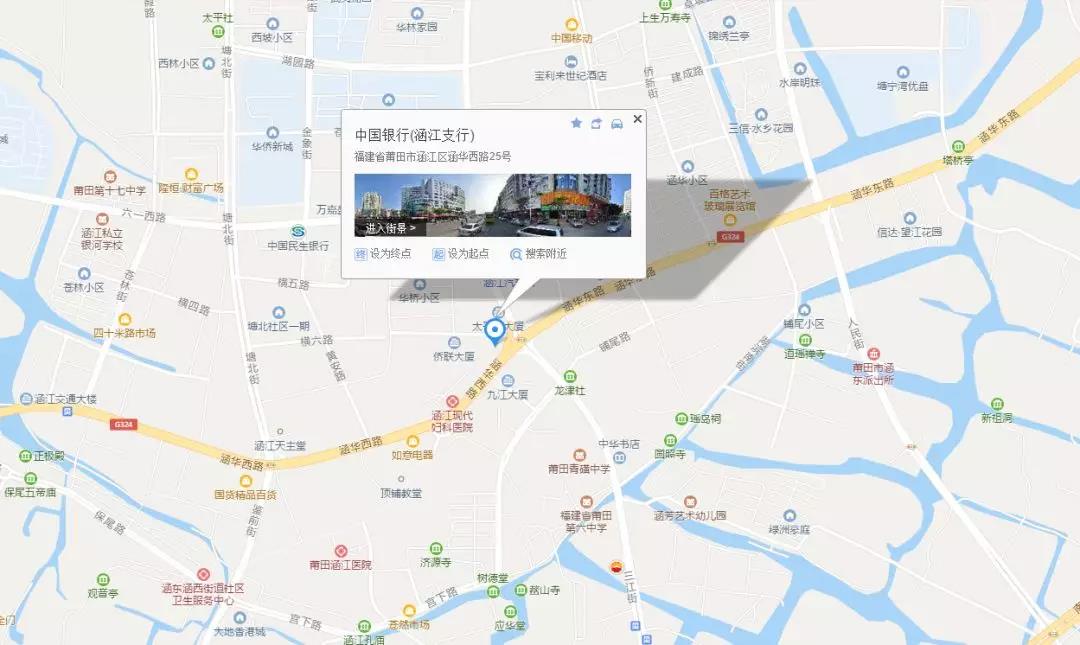Select 设为终点 as destination

384,254
